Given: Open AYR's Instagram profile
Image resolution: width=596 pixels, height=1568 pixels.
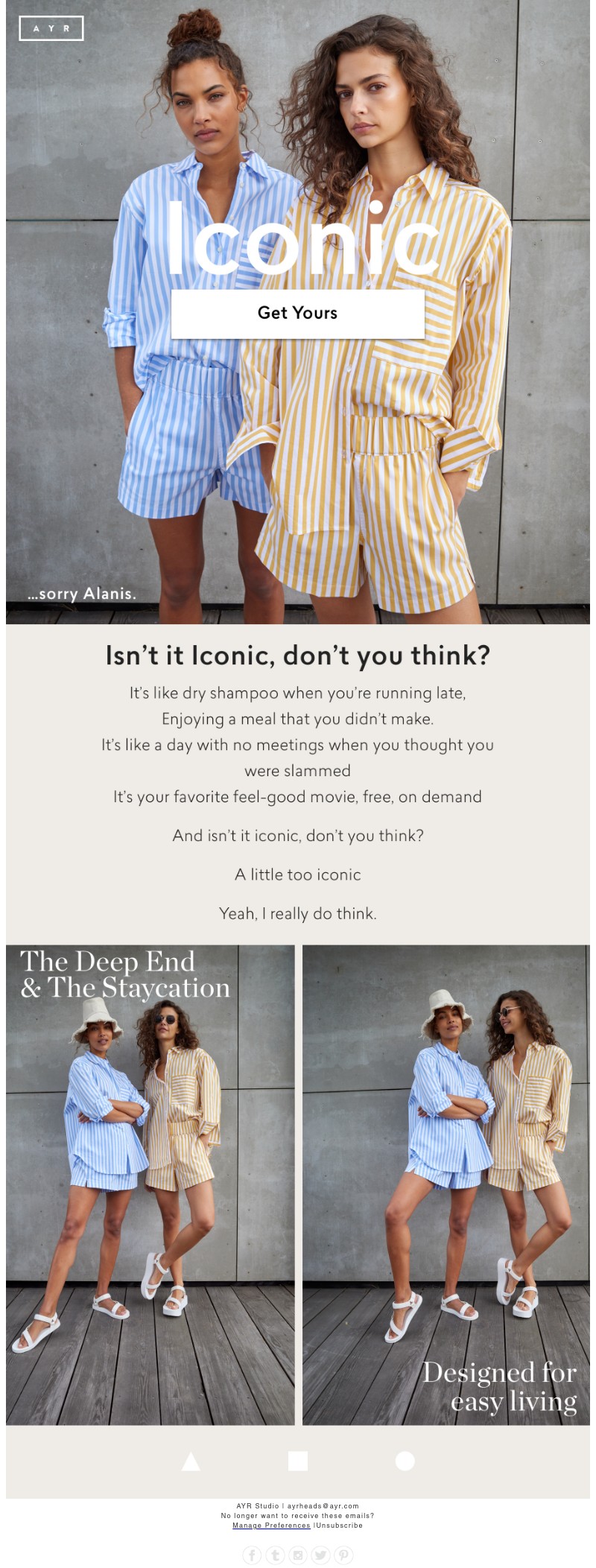Looking at the screenshot, I should tap(298, 1555).
